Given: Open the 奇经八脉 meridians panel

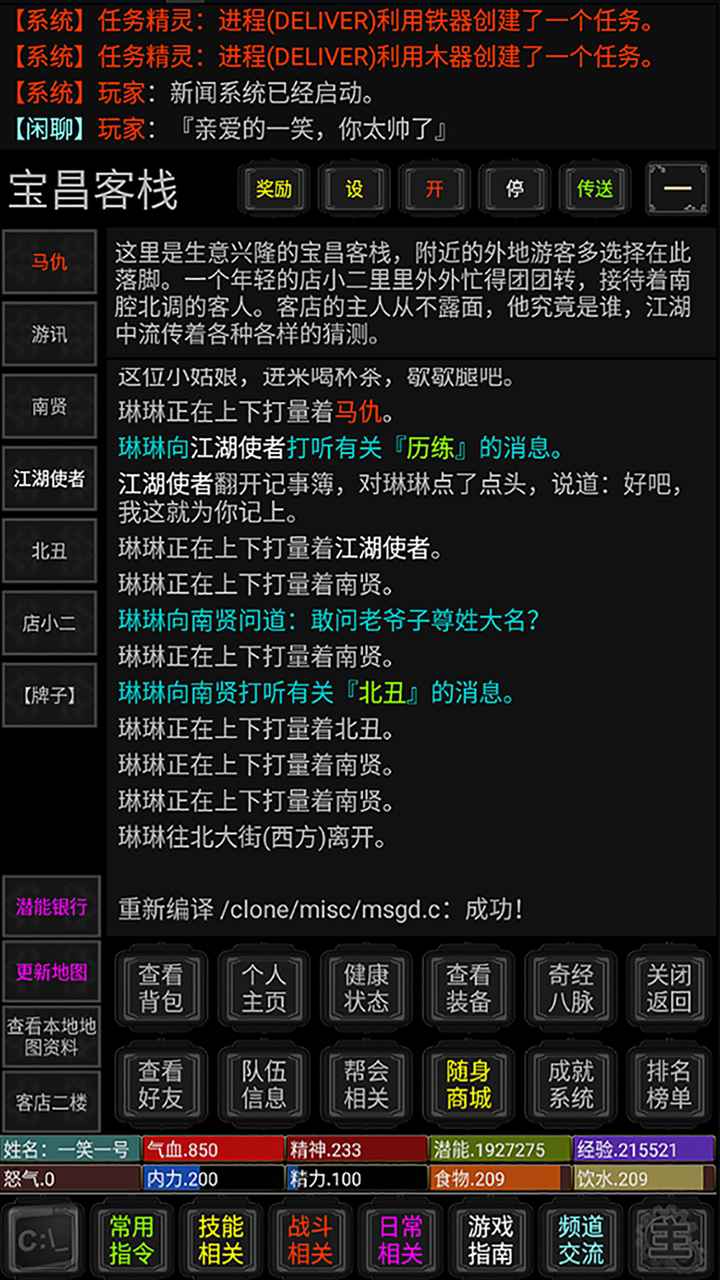Looking at the screenshot, I should [x=570, y=988].
